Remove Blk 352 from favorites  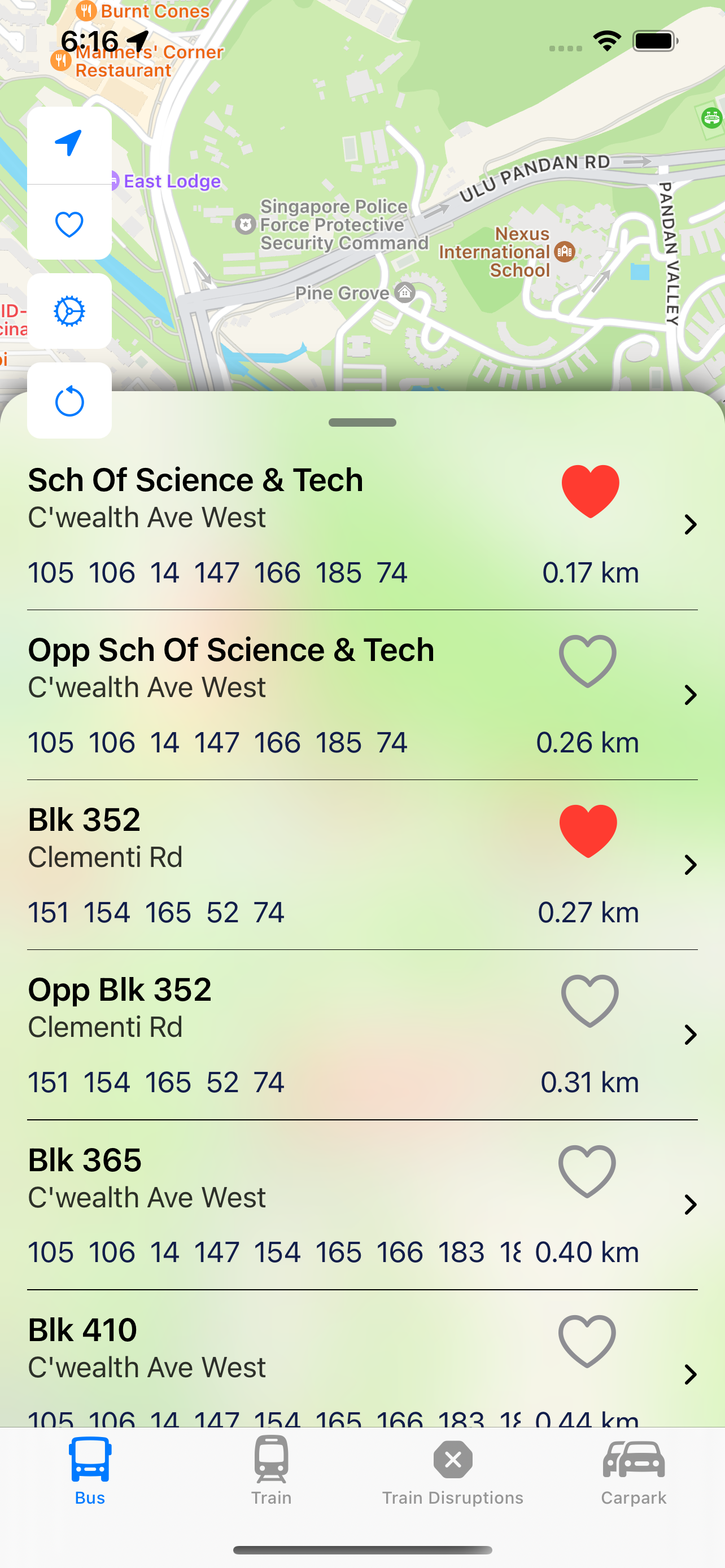pyautogui.click(x=587, y=831)
